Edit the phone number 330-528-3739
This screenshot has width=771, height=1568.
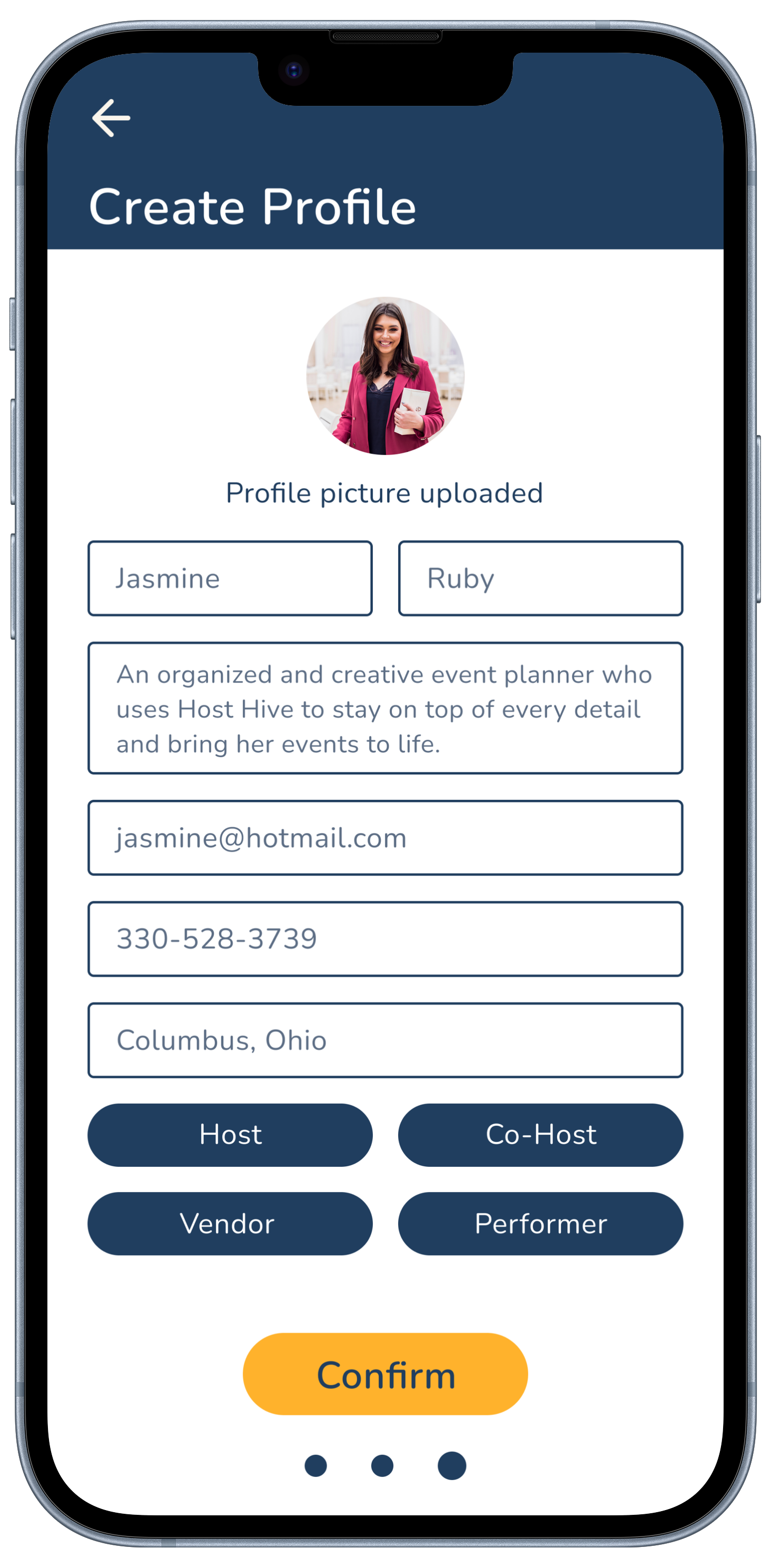click(385, 939)
